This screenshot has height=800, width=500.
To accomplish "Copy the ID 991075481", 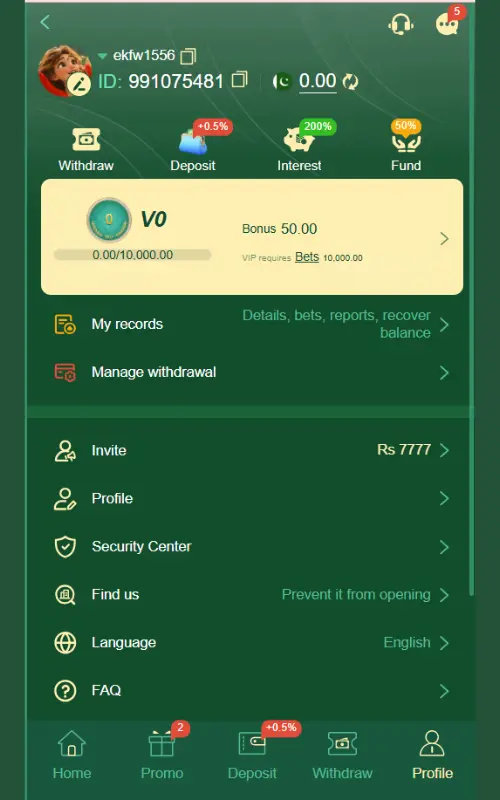I will [239, 80].
